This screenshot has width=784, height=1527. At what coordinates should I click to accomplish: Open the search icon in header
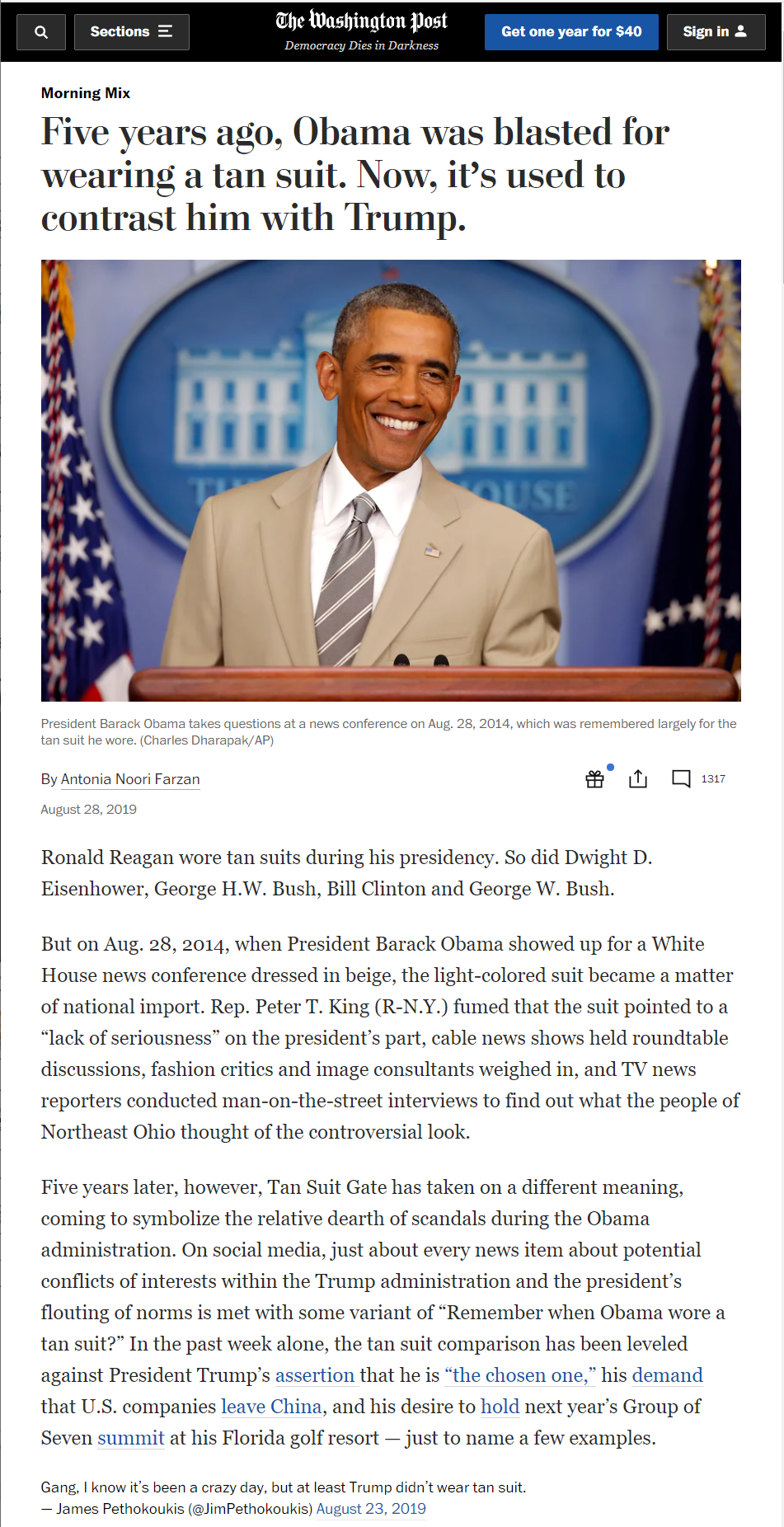tap(41, 32)
